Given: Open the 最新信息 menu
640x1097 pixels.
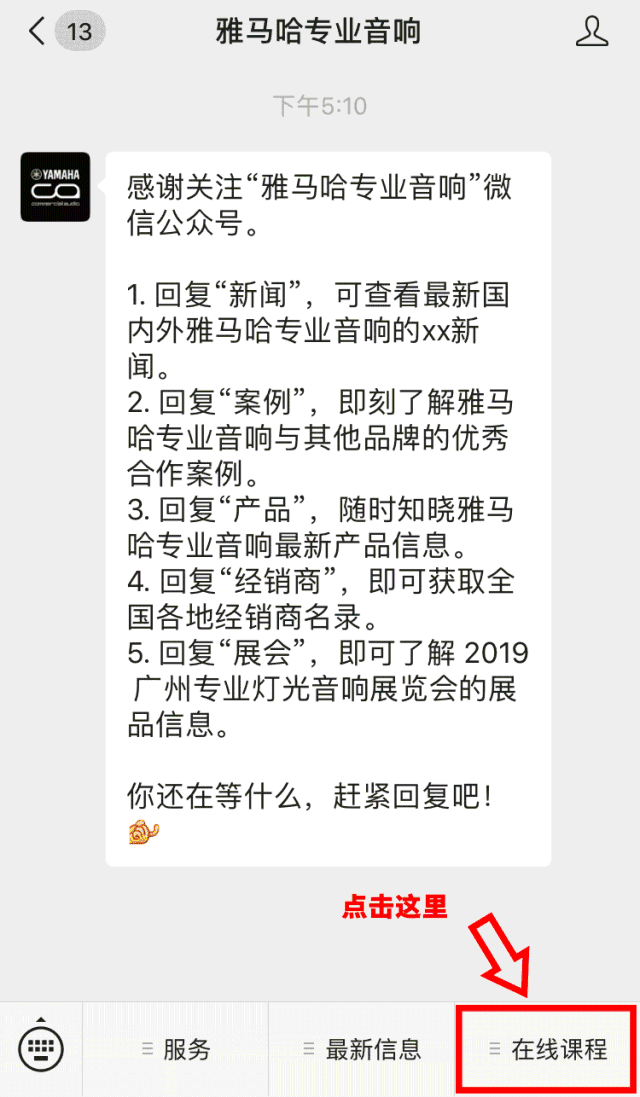Looking at the screenshot, I should click(362, 1049).
